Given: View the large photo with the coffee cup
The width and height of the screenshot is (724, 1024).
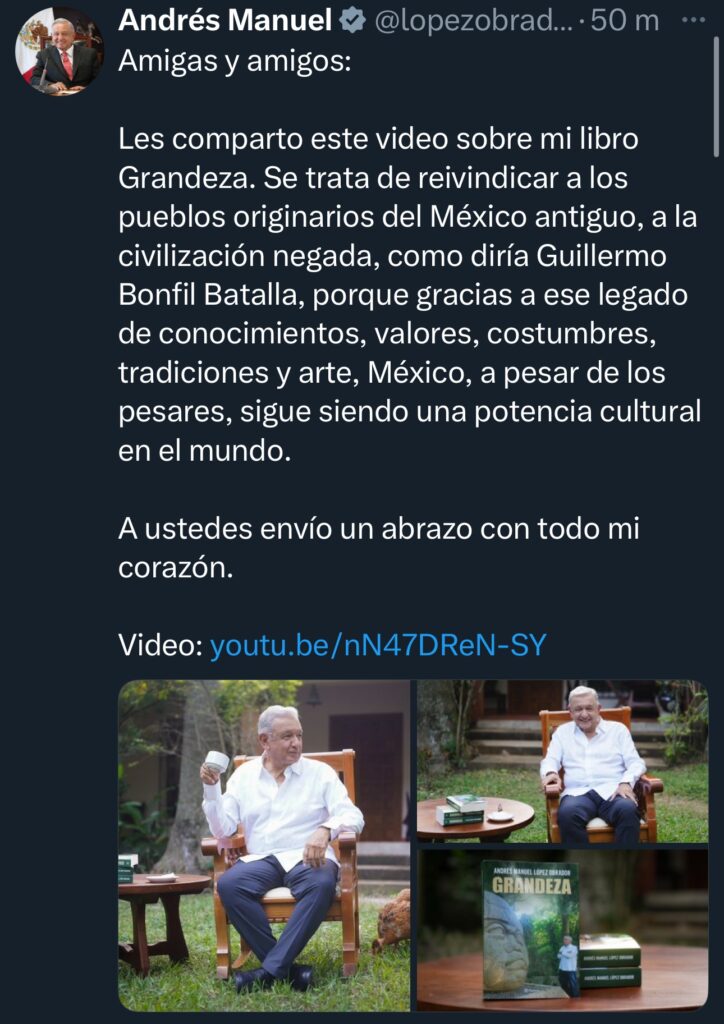Looking at the screenshot, I should point(264,845).
